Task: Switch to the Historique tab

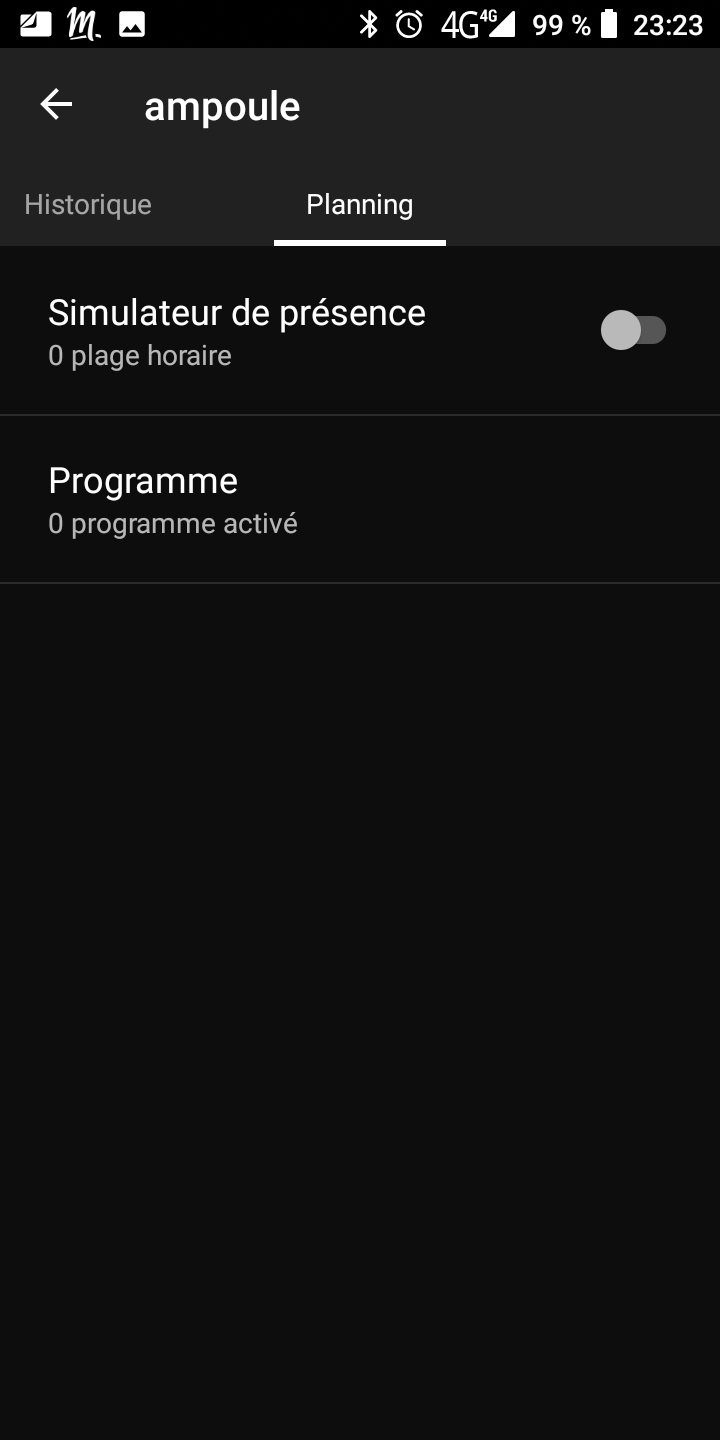Action: 88,205
